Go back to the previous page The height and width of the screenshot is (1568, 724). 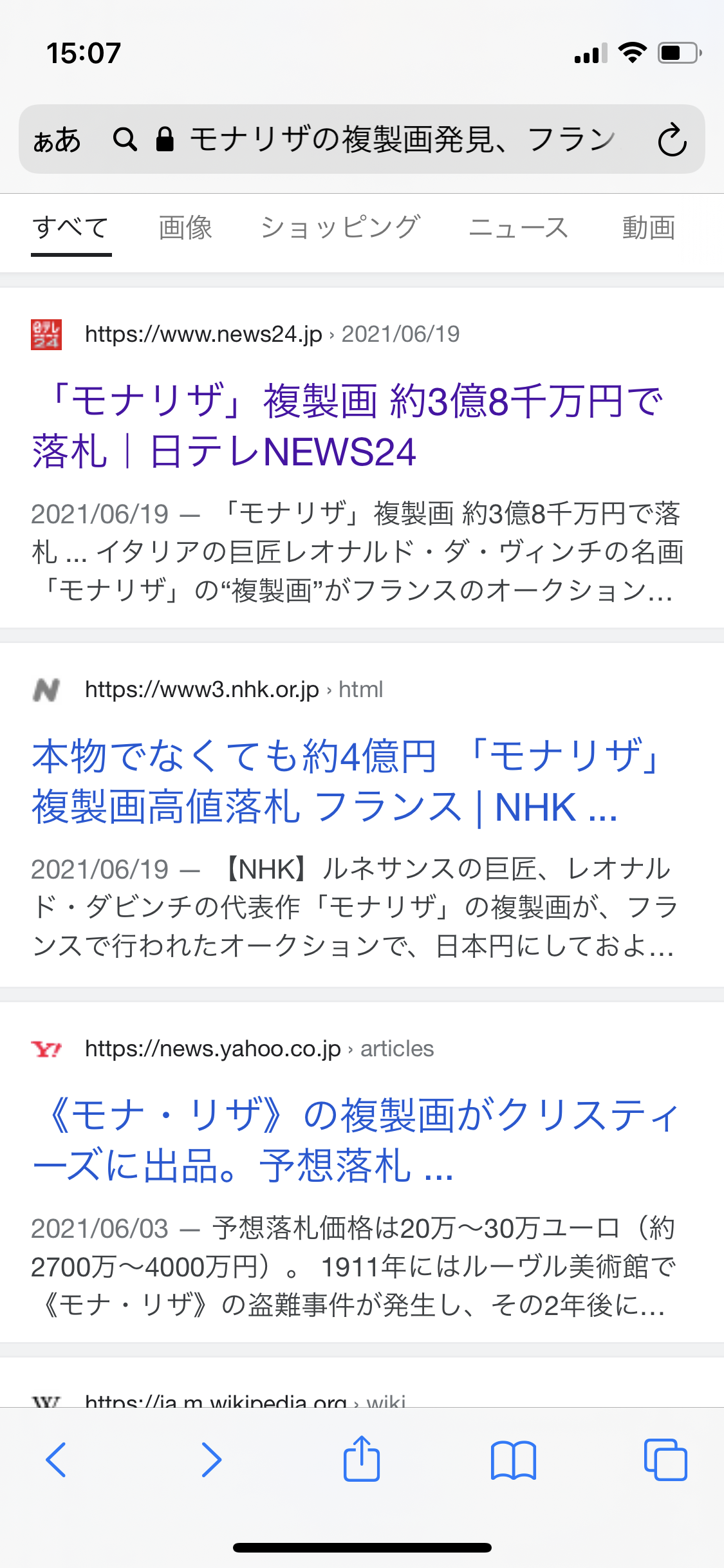[x=56, y=1459]
